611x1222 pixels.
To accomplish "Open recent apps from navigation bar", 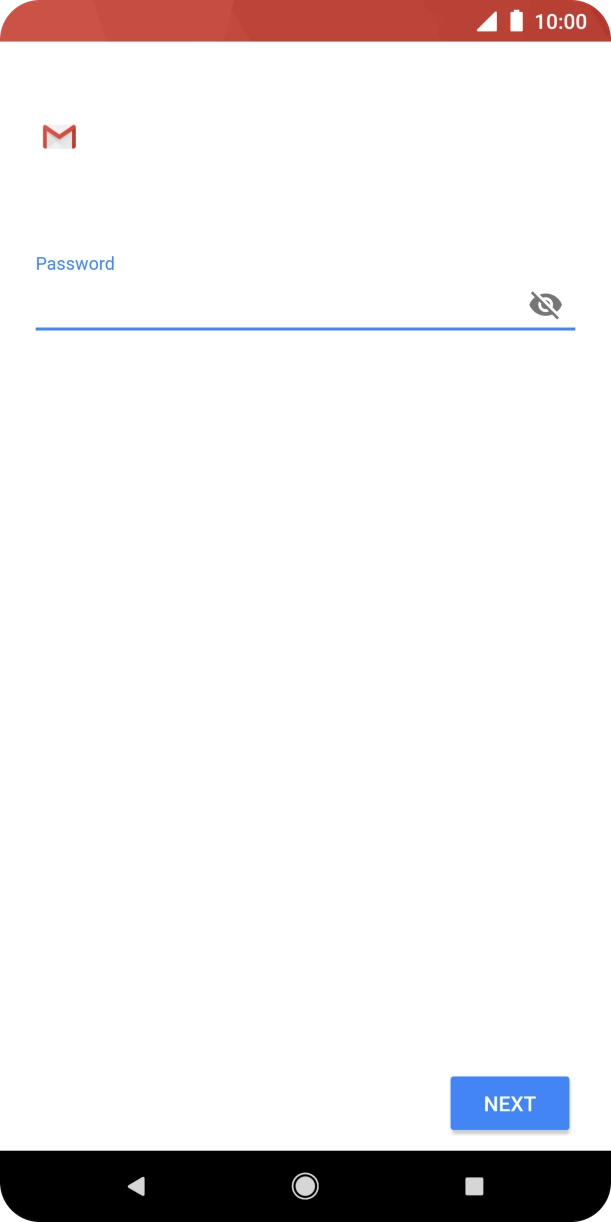I will pyautogui.click(x=474, y=1186).
